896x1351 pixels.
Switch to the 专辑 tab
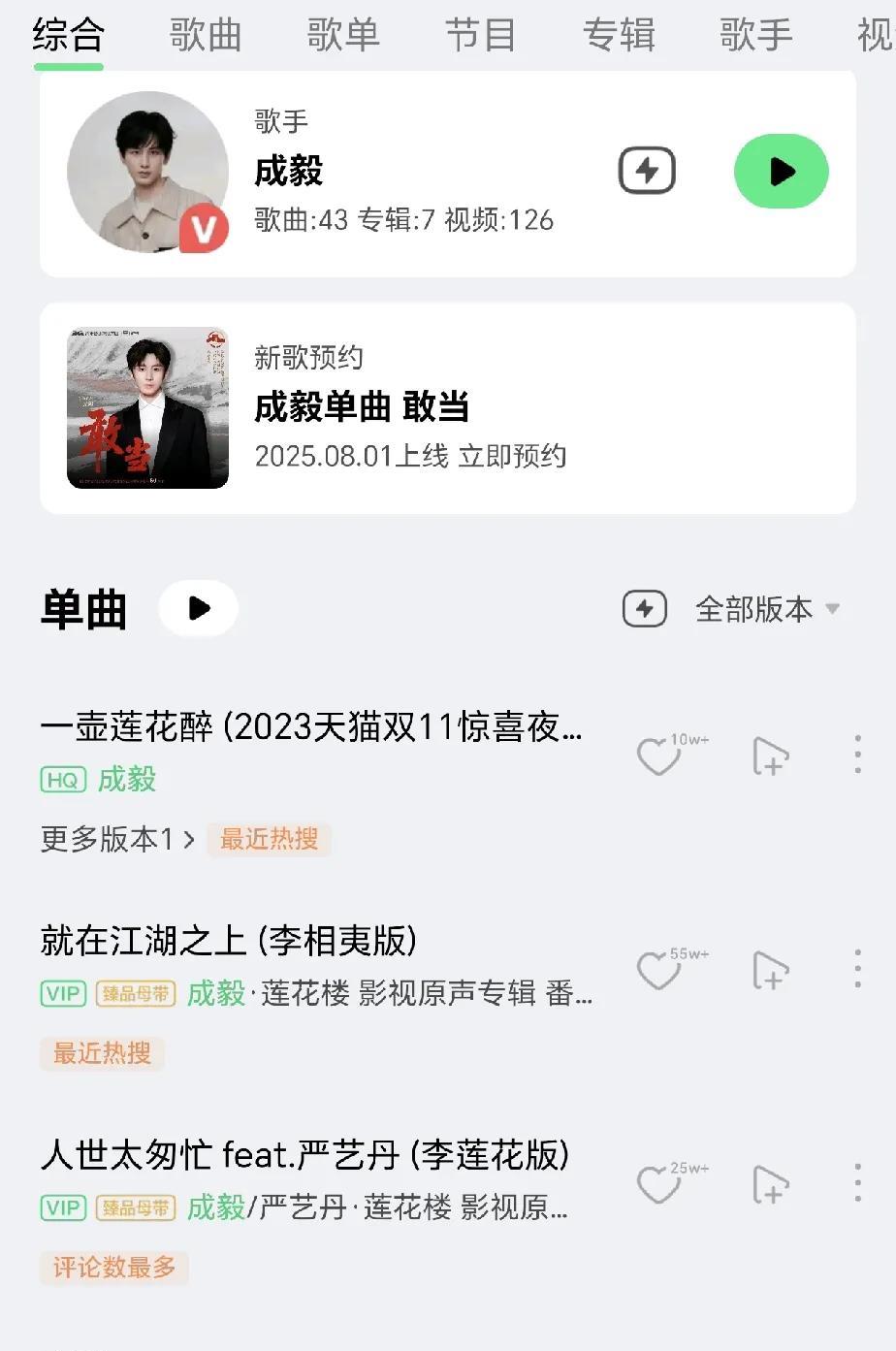618,36
